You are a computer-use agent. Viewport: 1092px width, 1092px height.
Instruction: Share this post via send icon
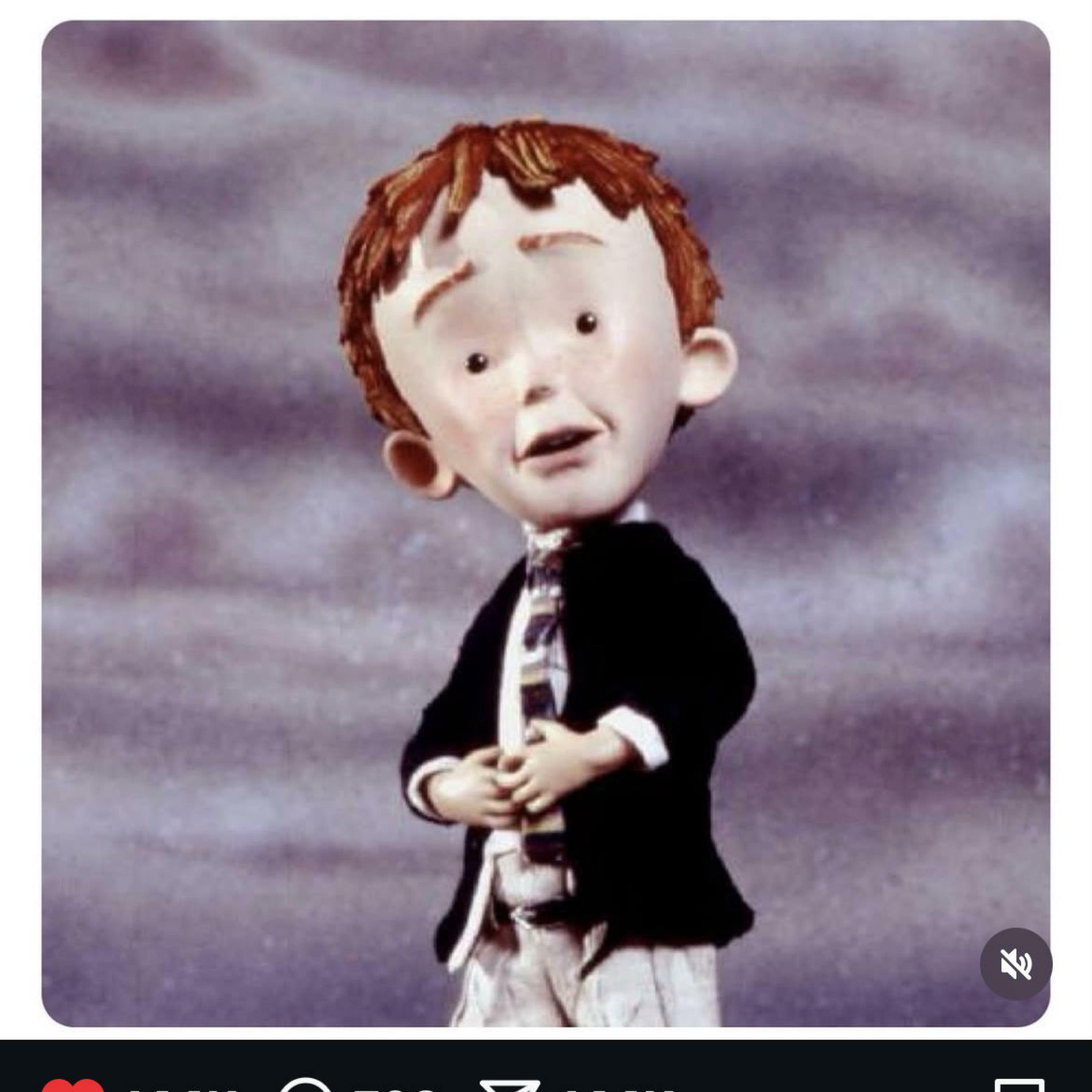[509, 1086]
